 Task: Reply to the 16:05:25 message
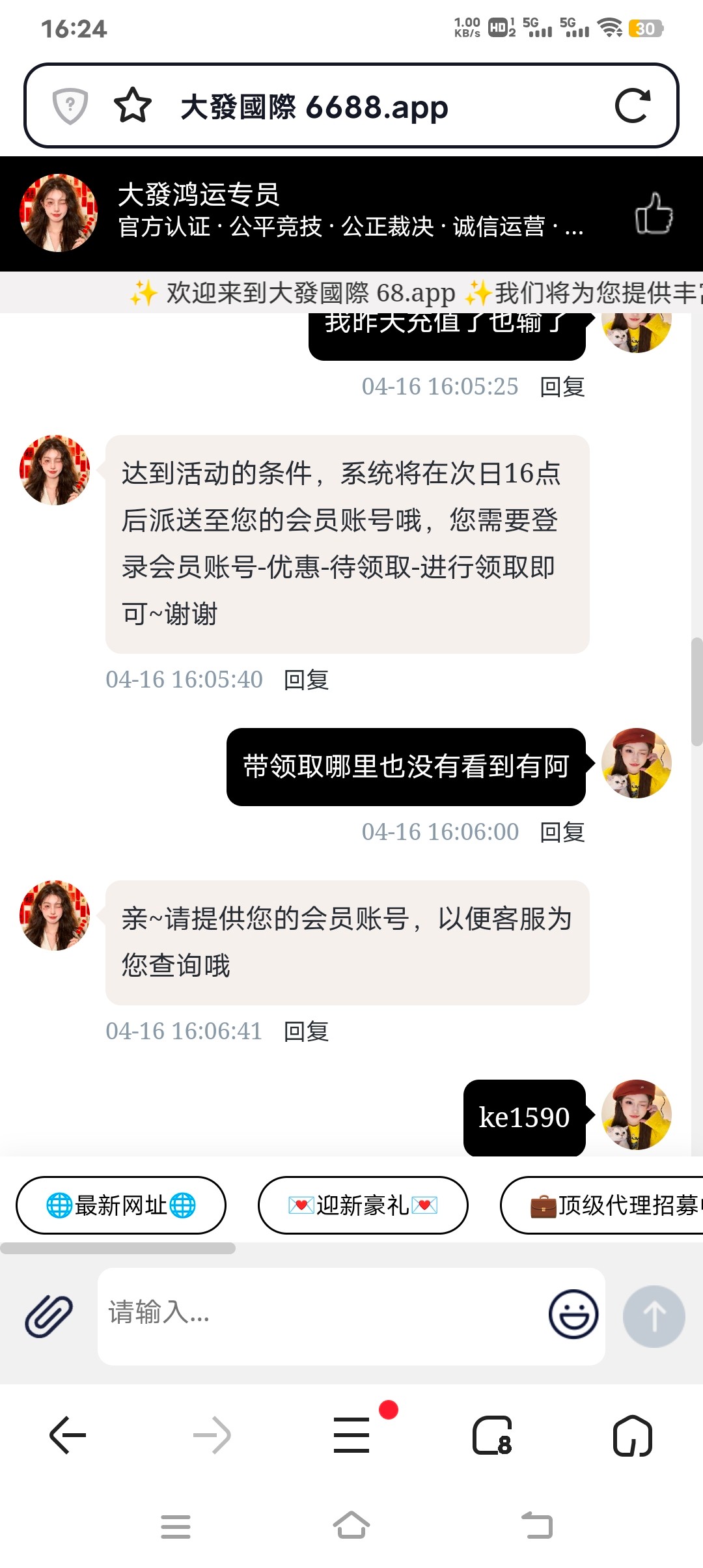pyautogui.click(x=562, y=387)
